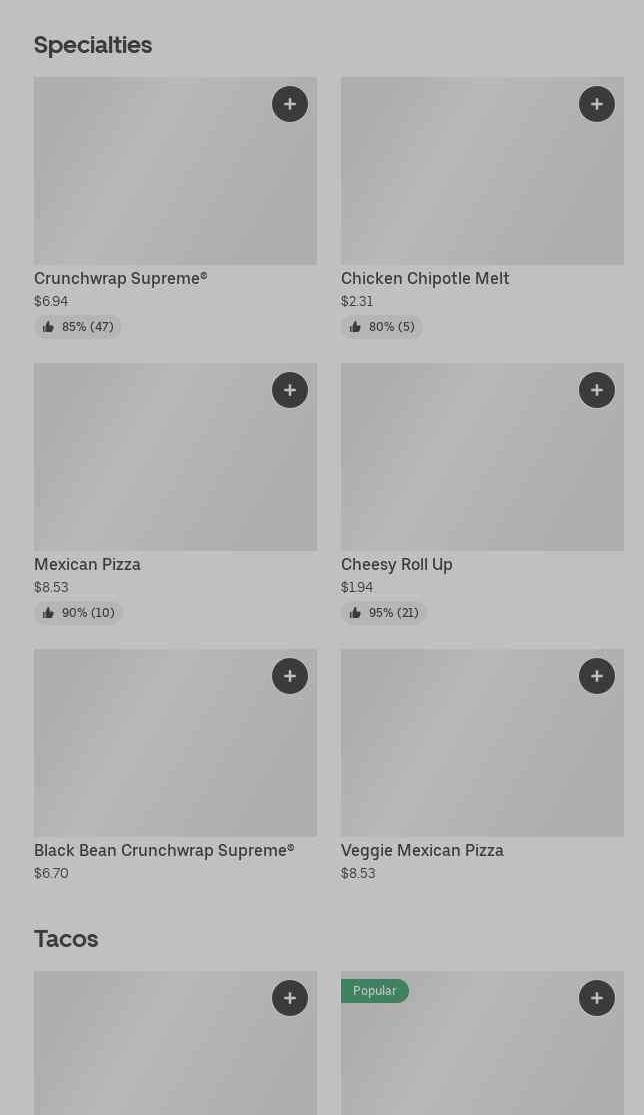Add Veggie Mexican Pizza to cart

point(597,676)
